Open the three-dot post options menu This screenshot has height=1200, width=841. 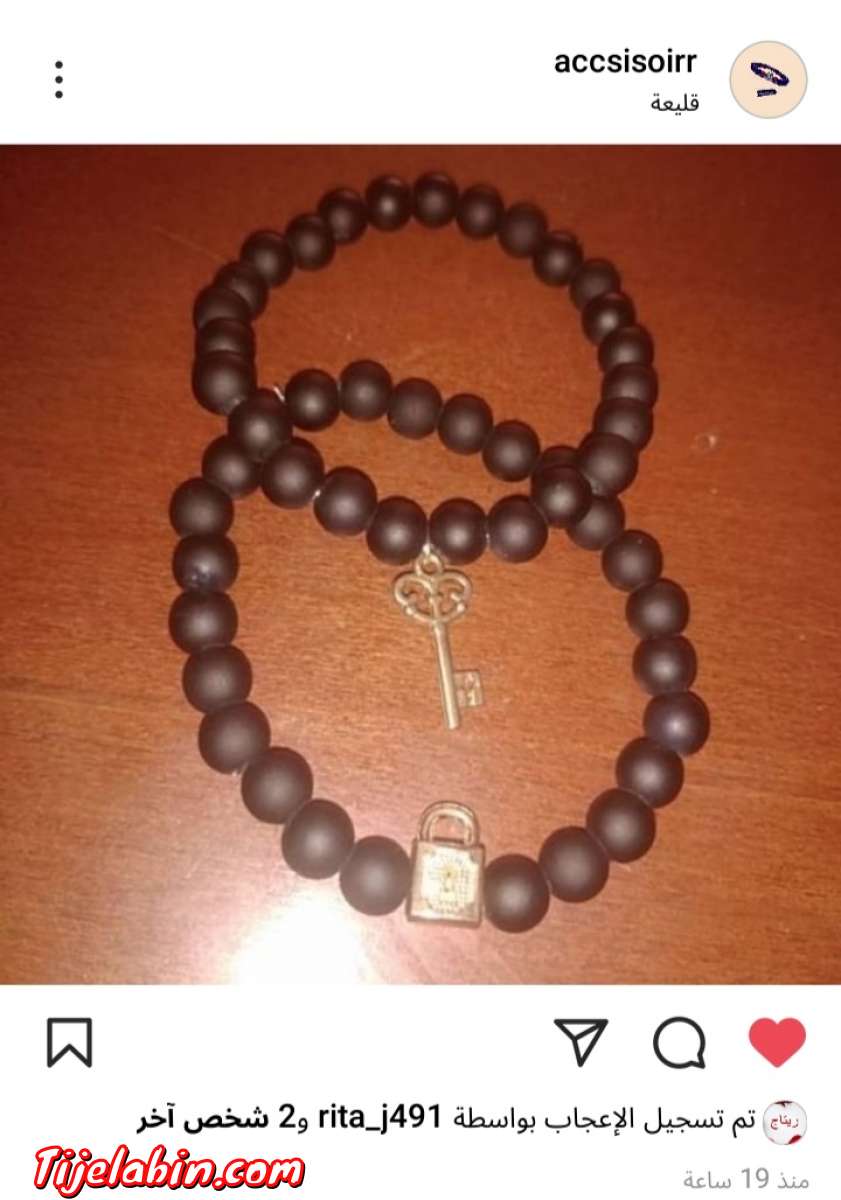59,80
